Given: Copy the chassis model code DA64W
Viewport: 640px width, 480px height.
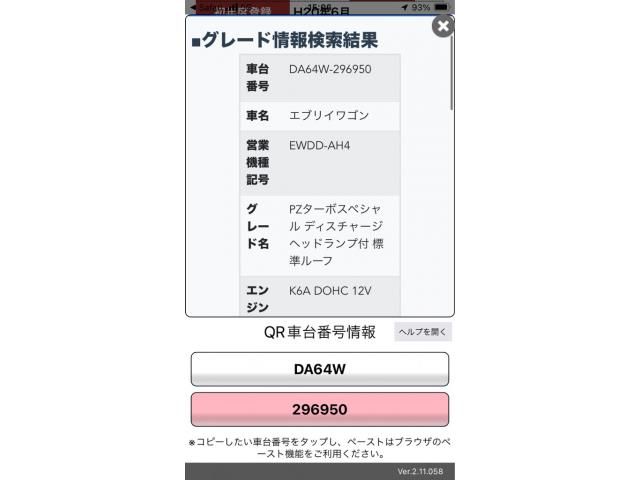Looking at the screenshot, I should click(x=319, y=369).
